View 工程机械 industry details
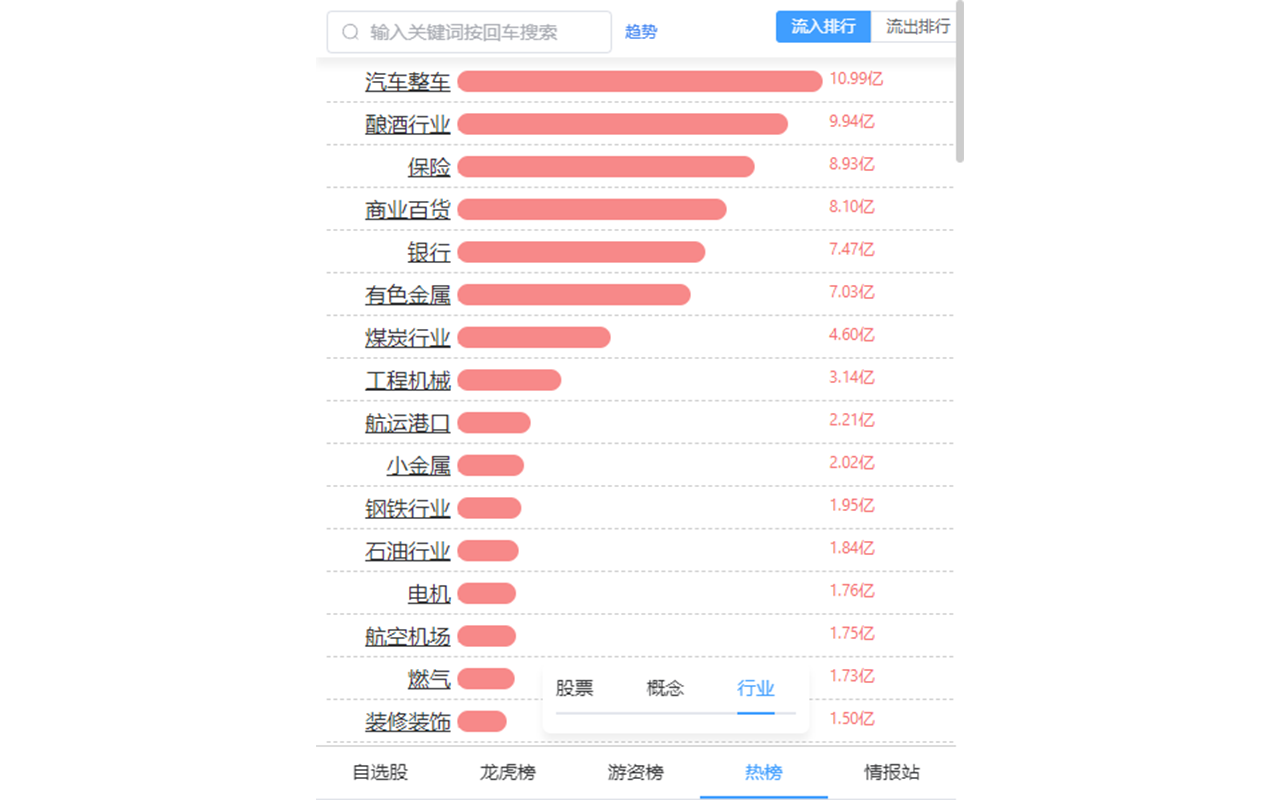This screenshot has width=1280, height=800. (408, 380)
